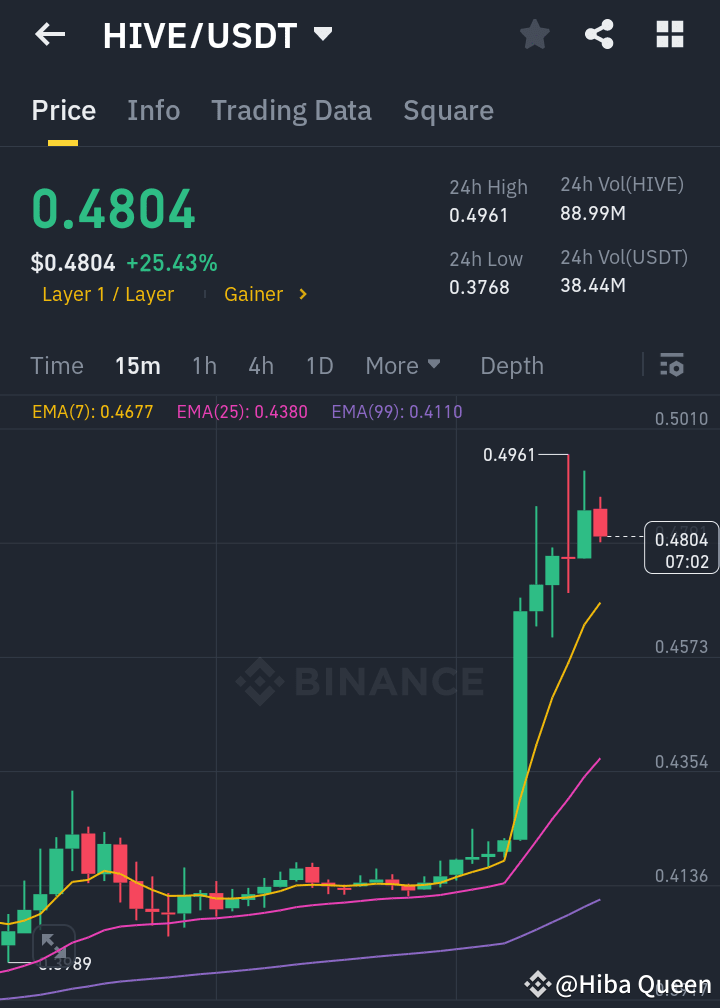Select the 1h timeframe

(x=204, y=366)
